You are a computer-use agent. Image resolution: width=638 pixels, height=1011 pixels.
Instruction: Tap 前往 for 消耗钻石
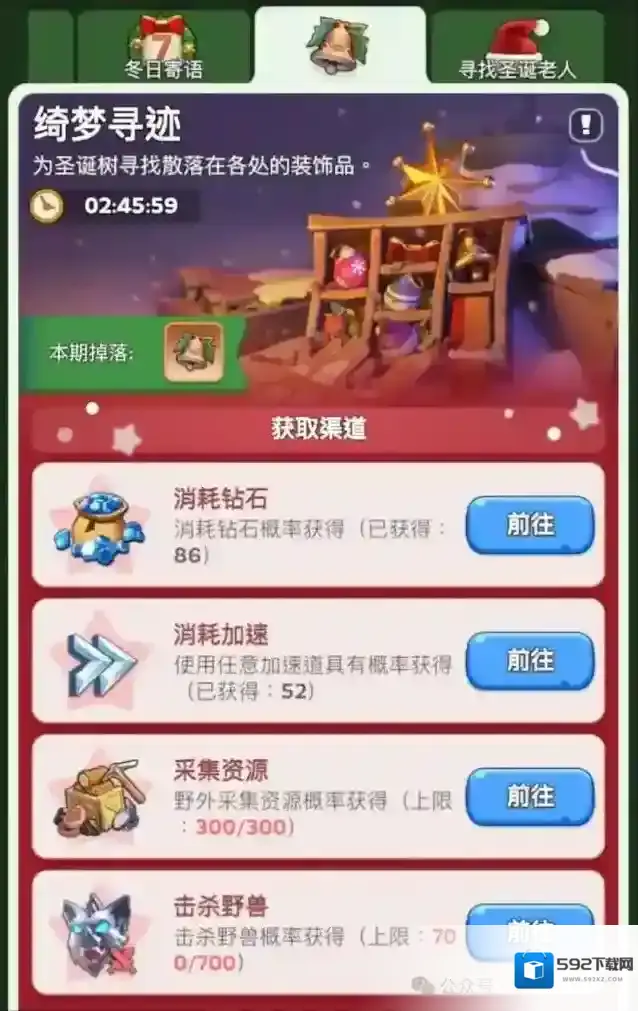(530, 524)
